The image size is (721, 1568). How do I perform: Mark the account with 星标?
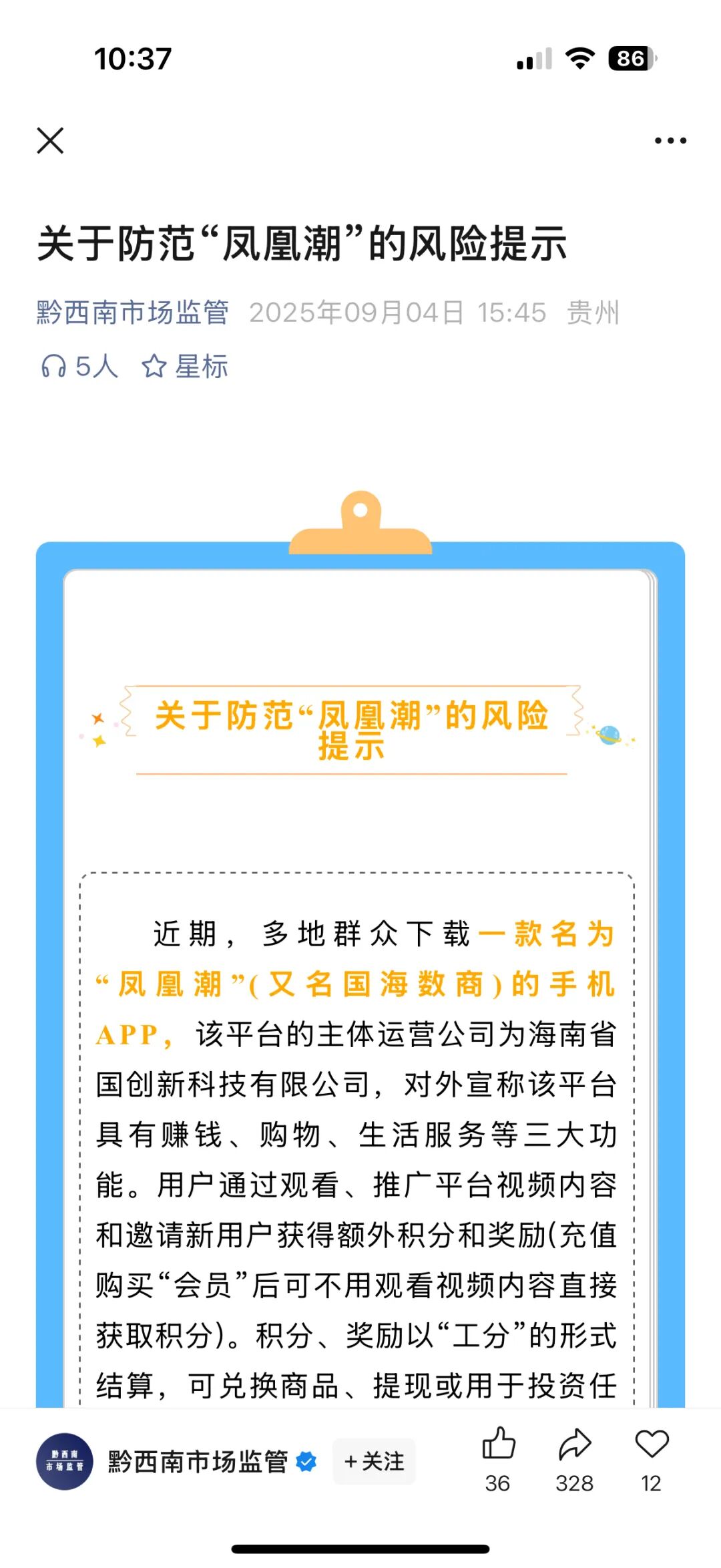[x=185, y=366]
